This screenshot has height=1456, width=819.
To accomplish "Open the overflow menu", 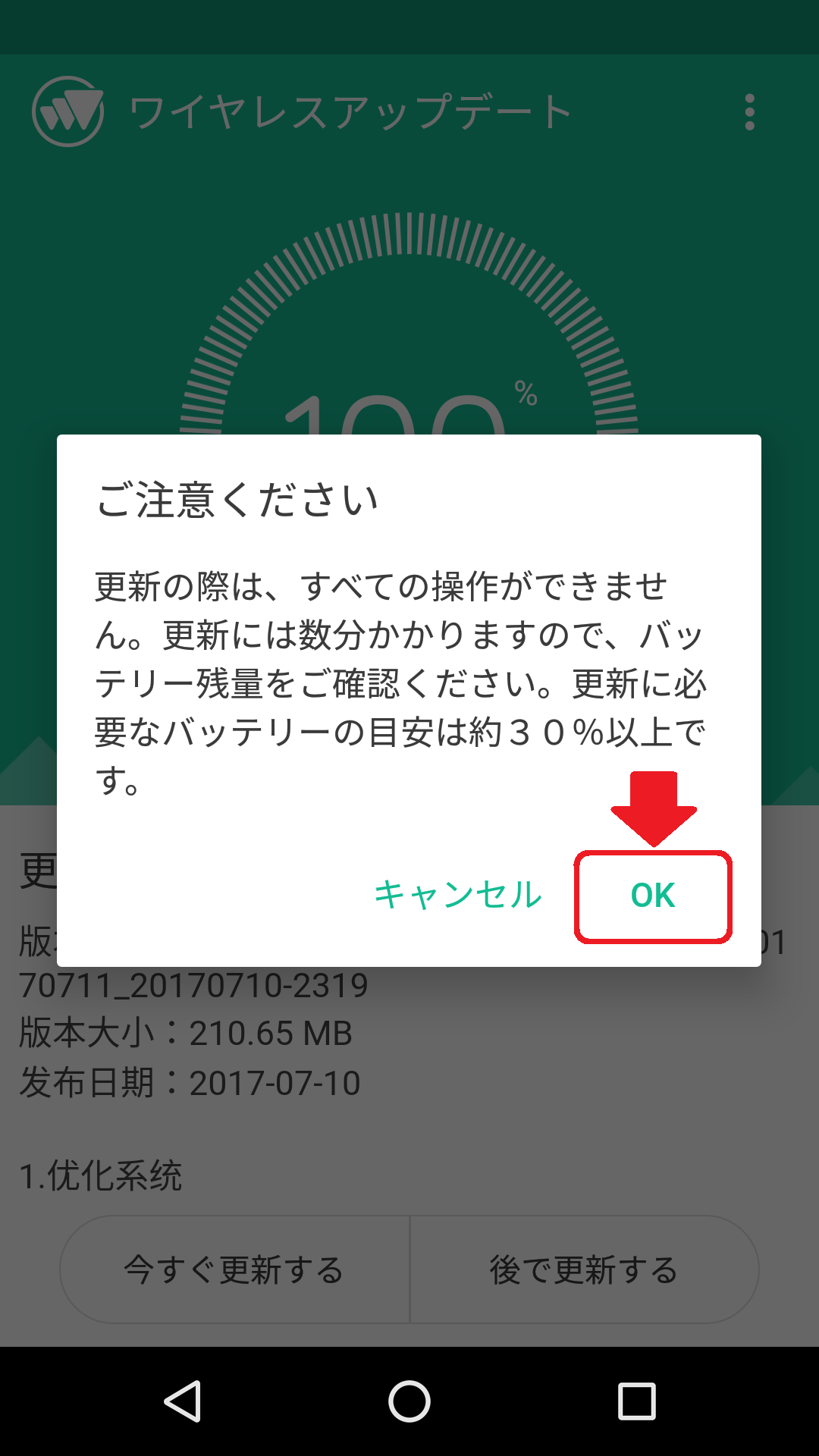I will coord(749,112).
